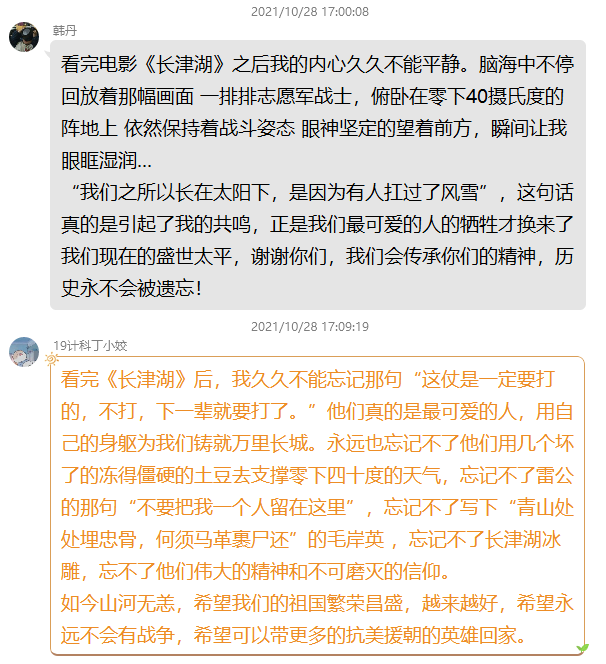The height and width of the screenshot is (664, 606).
Task: Open 韩丹's profile avatar
Action: click(24, 38)
